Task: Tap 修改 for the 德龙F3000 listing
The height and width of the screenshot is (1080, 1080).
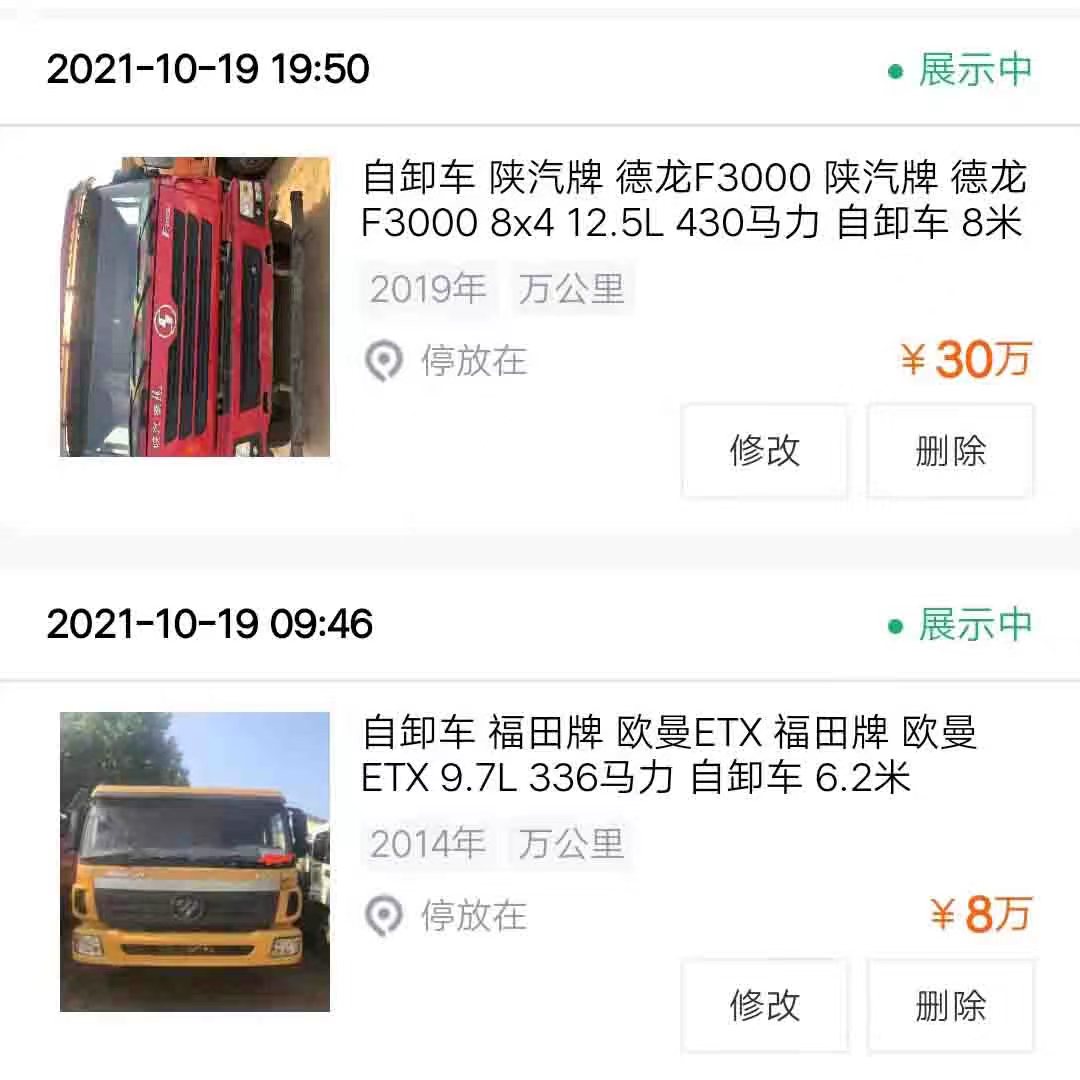Action: [765, 451]
